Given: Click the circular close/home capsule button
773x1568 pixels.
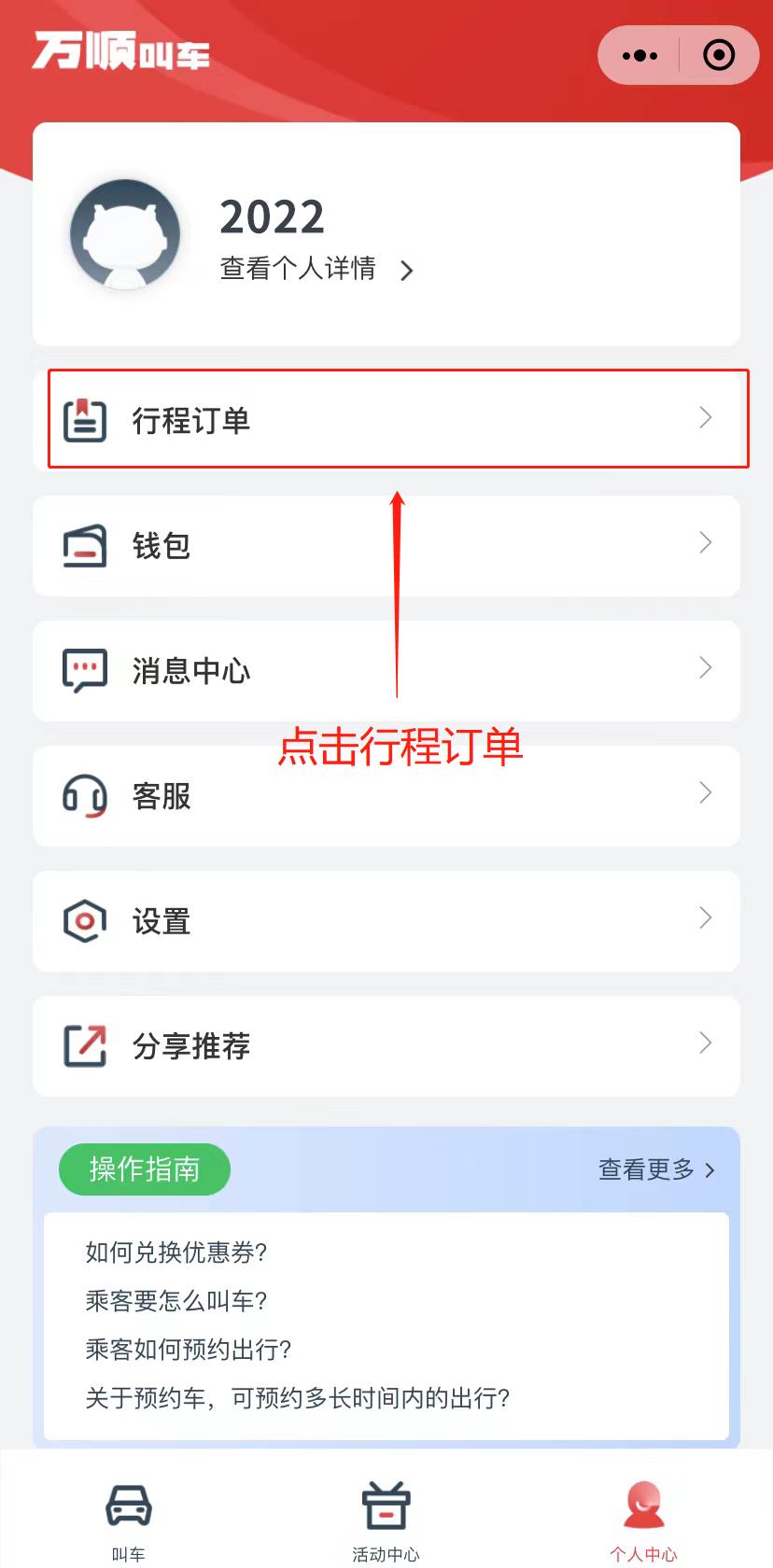Looking at the screenshot, I should 719,55.
